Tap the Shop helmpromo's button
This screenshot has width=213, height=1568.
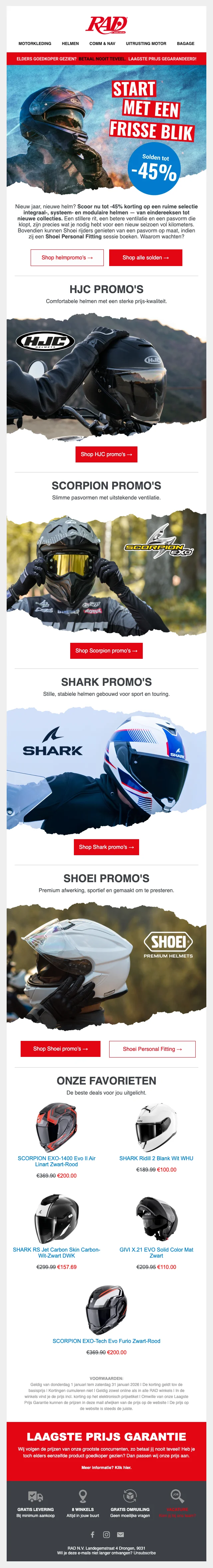coord(67,257)
